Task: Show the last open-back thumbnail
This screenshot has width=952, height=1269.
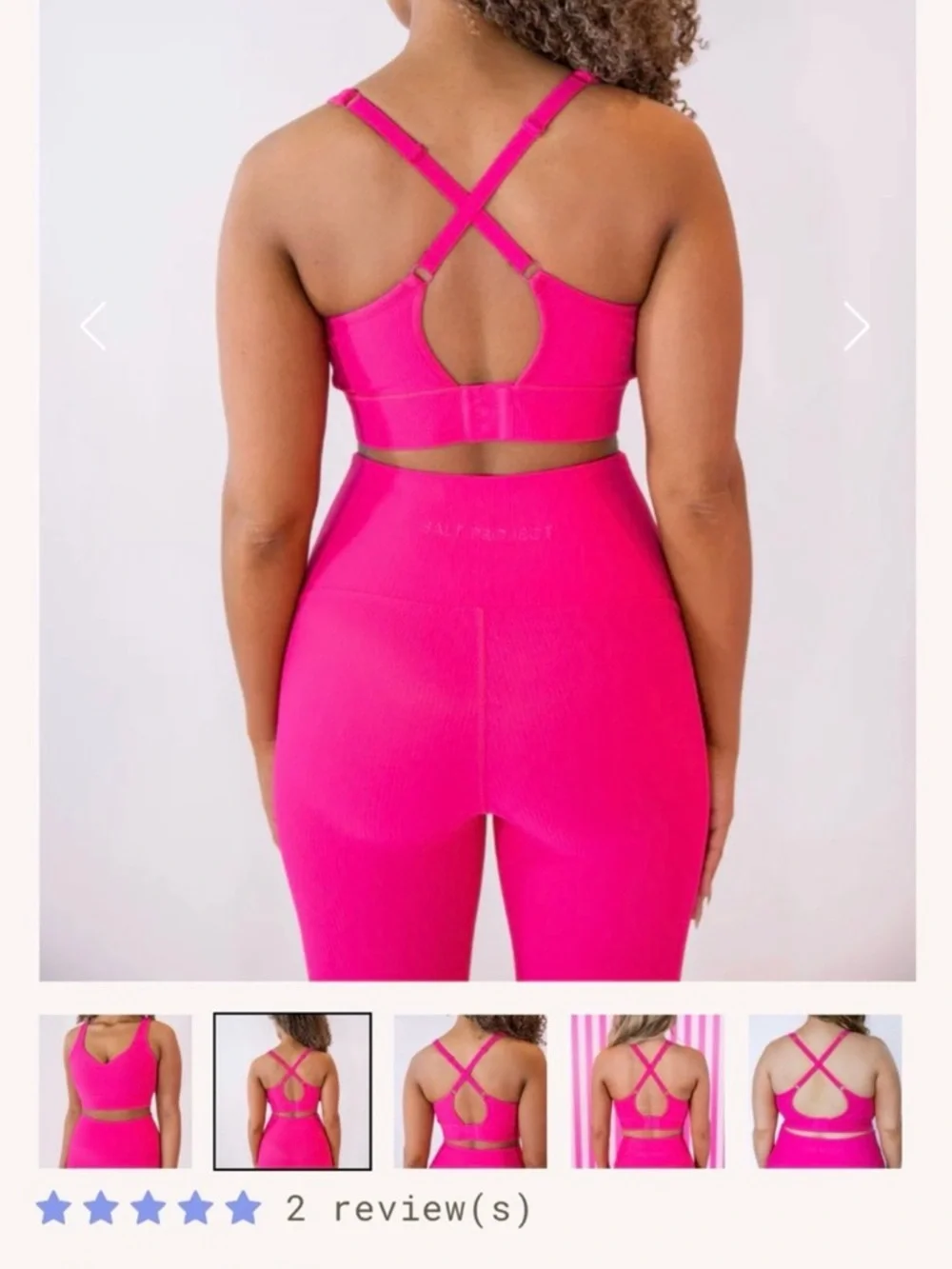Action: click(824, 1091)
